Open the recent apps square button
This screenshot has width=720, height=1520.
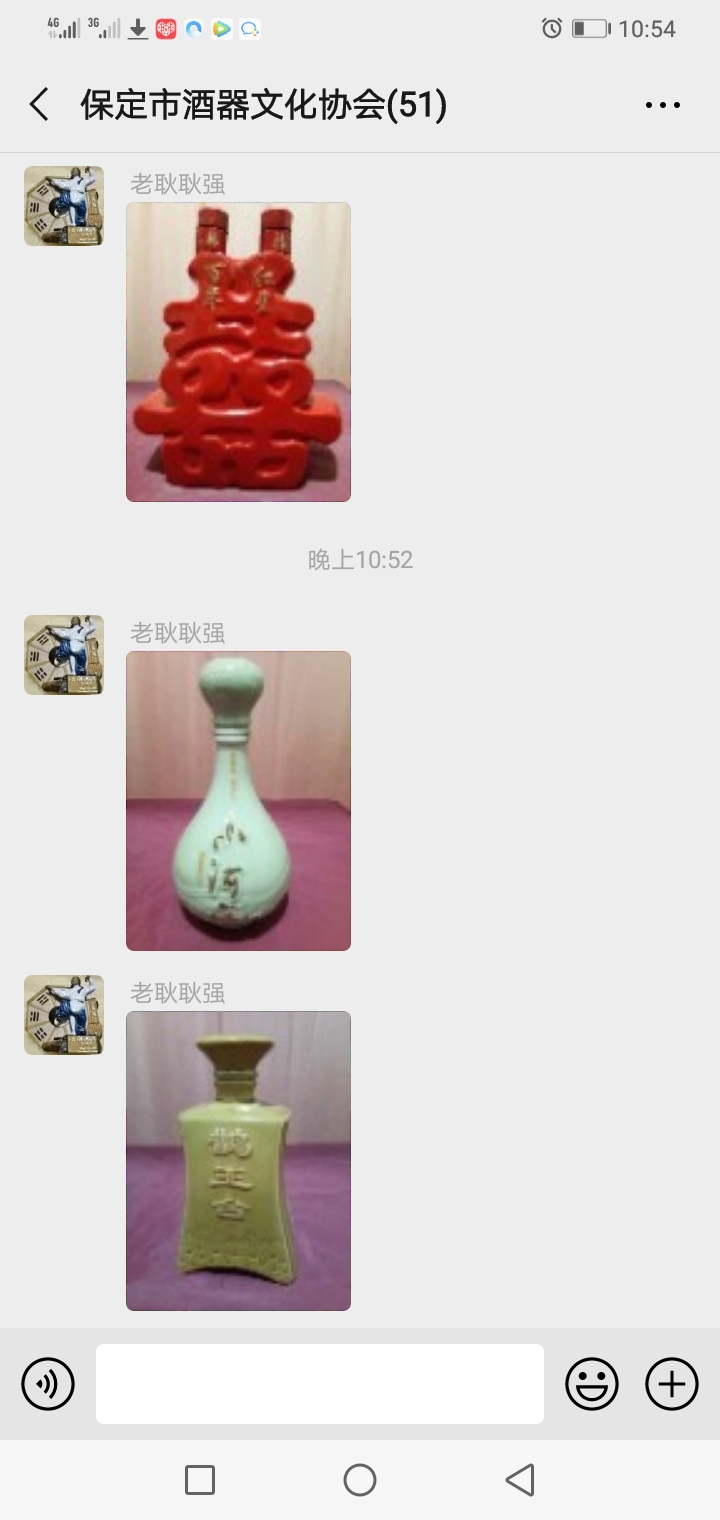(x=200, y=1480)
